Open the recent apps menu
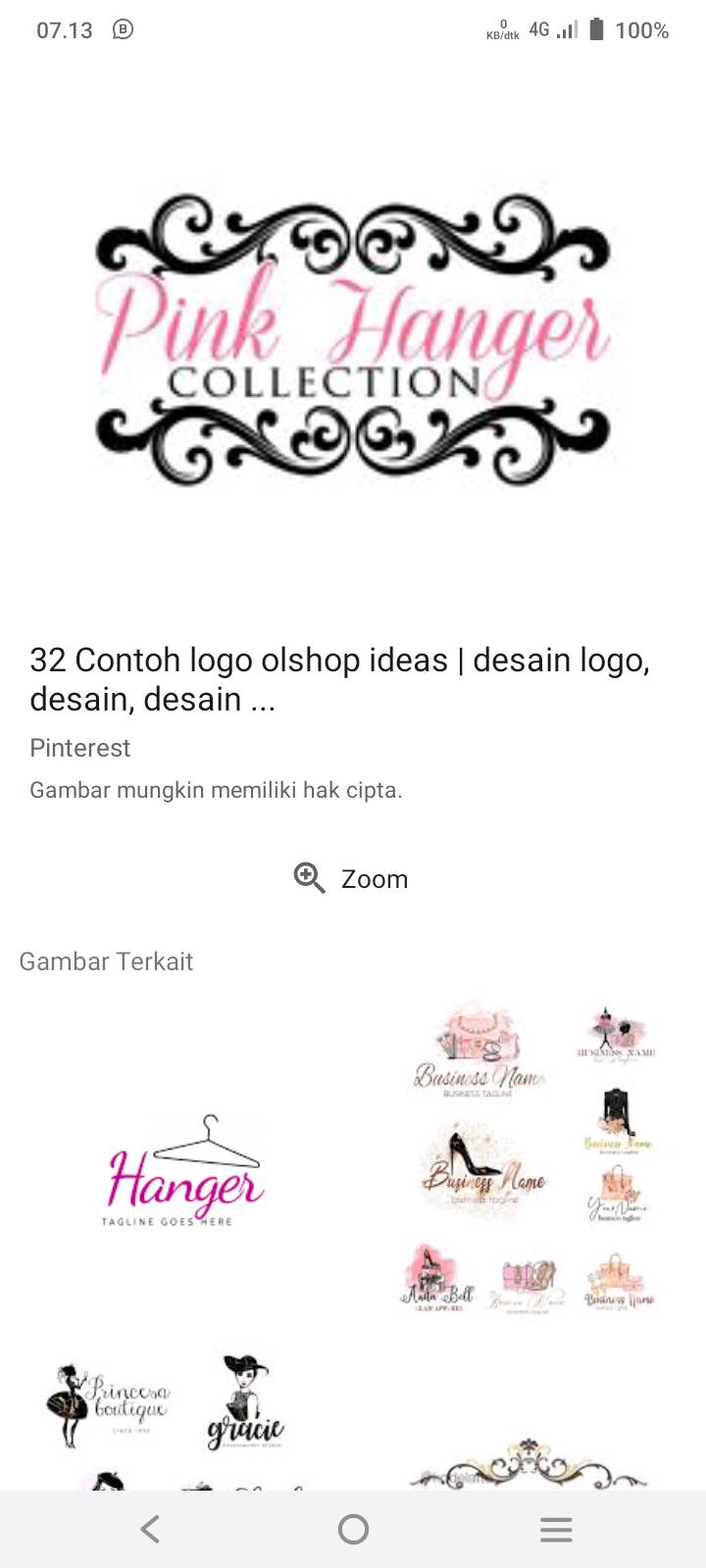 pos(556,1529)
